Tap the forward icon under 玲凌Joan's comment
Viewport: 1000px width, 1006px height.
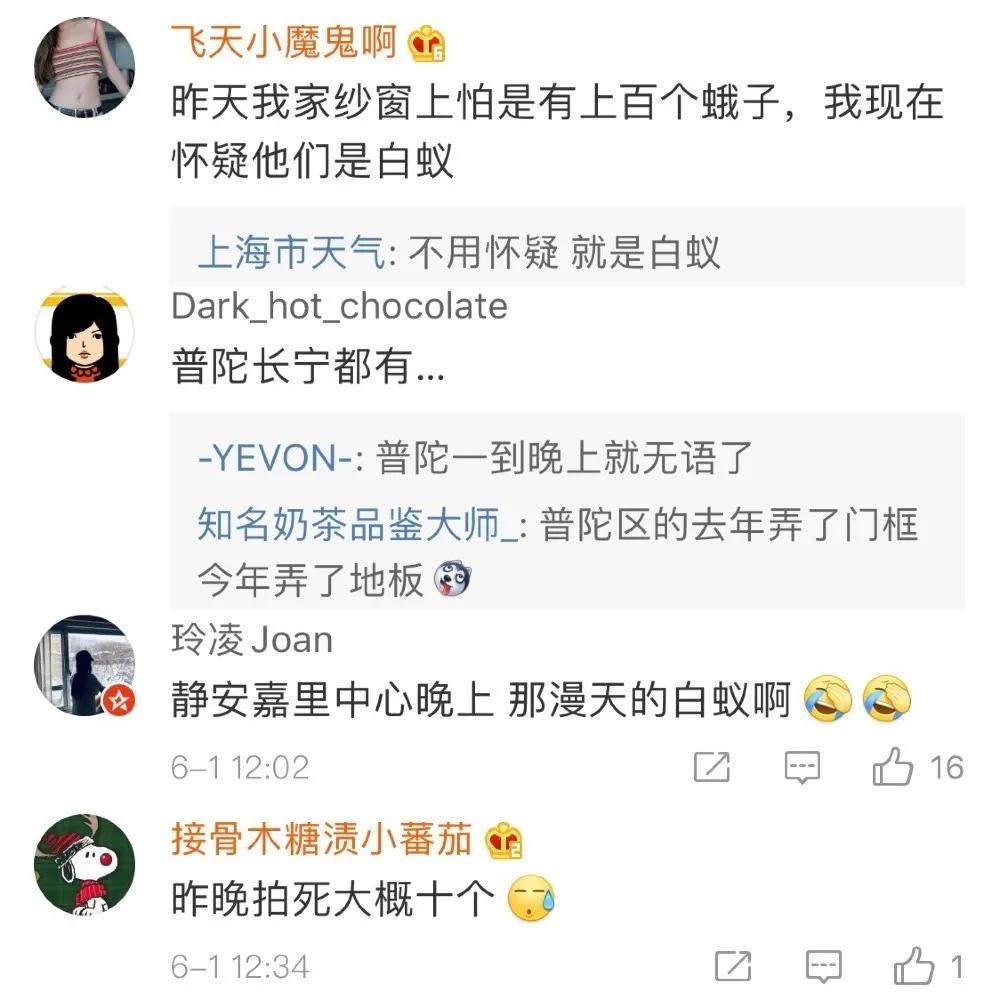coord(712,767)
